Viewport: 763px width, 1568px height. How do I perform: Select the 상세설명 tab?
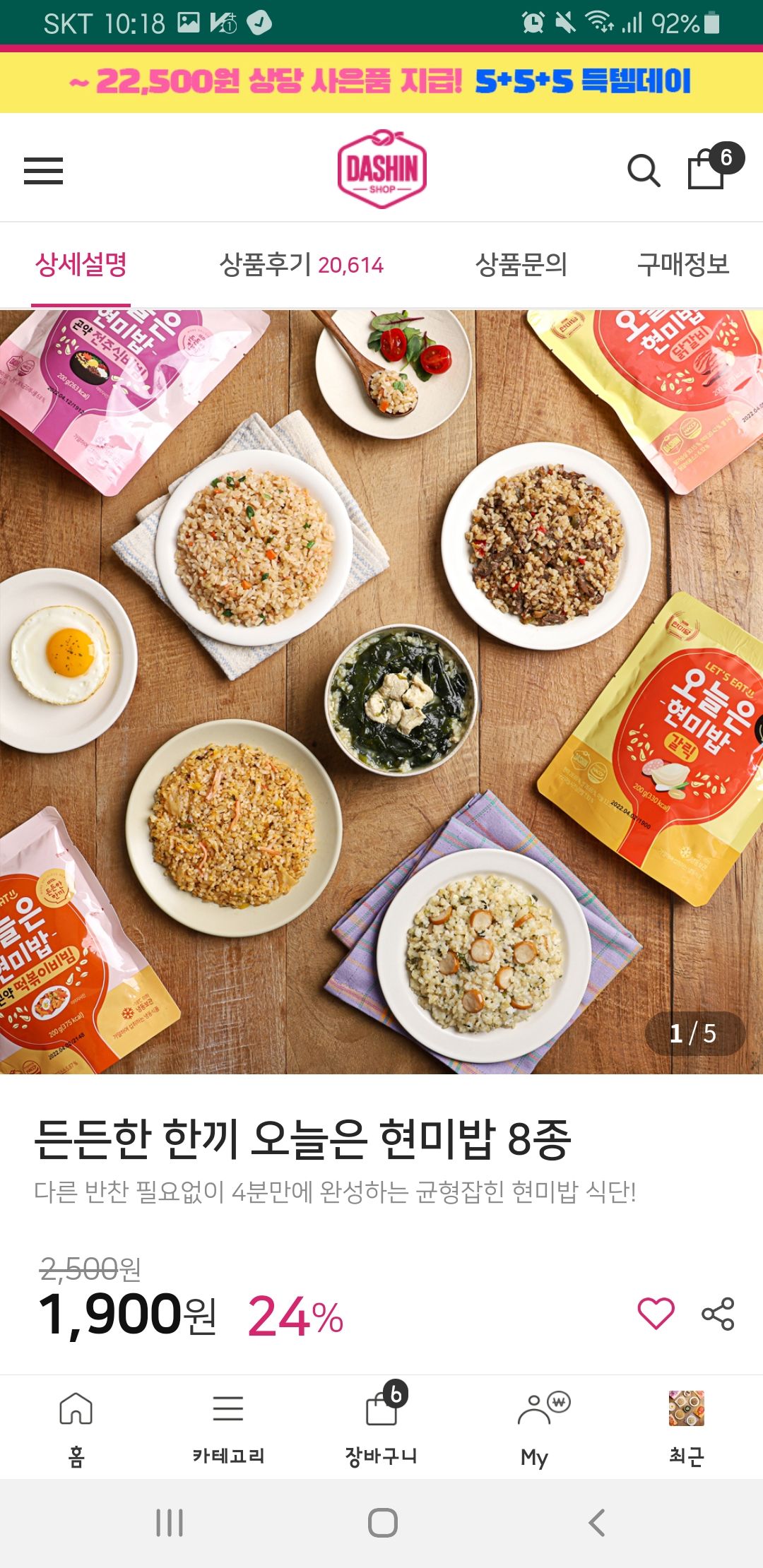(x=81, y=265)
